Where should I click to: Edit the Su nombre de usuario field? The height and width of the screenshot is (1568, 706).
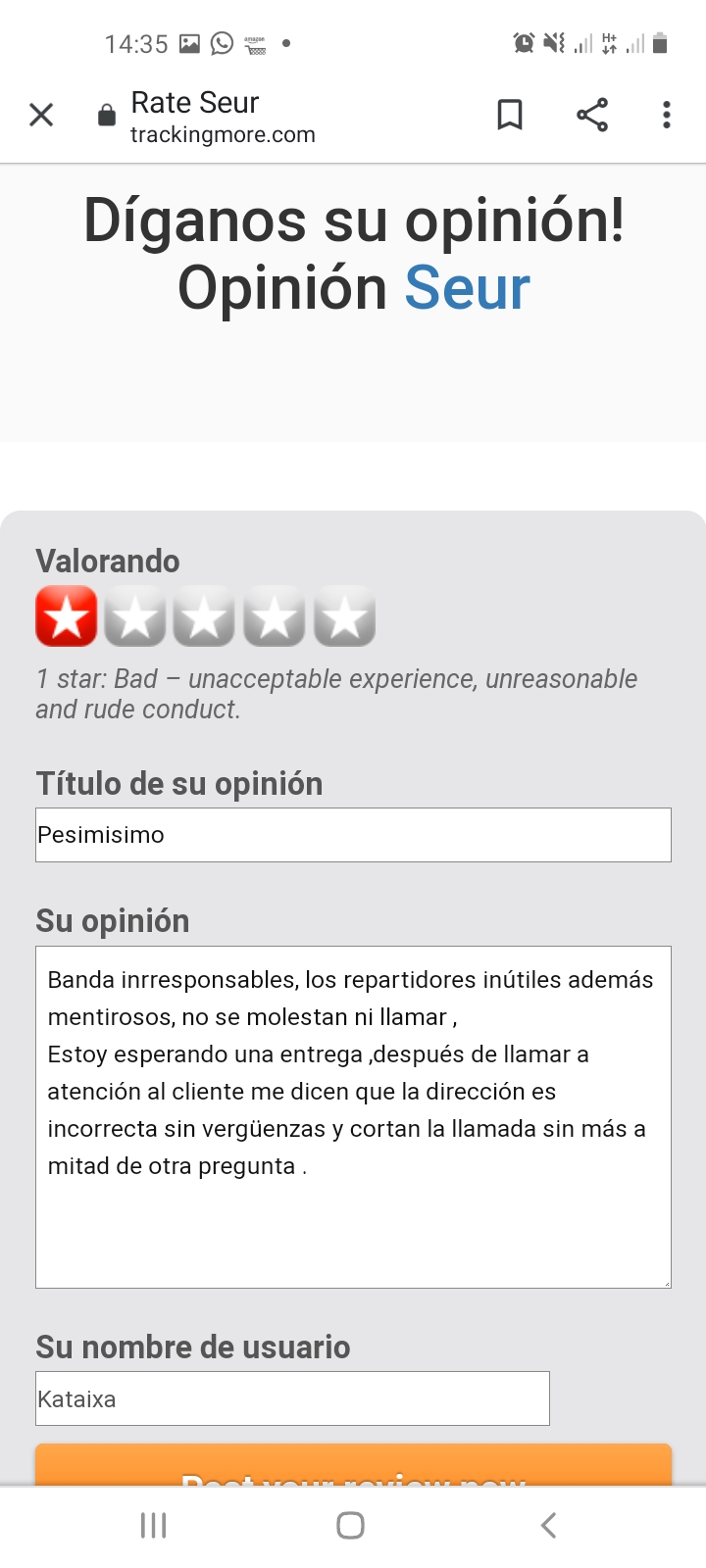(292, 1398)
